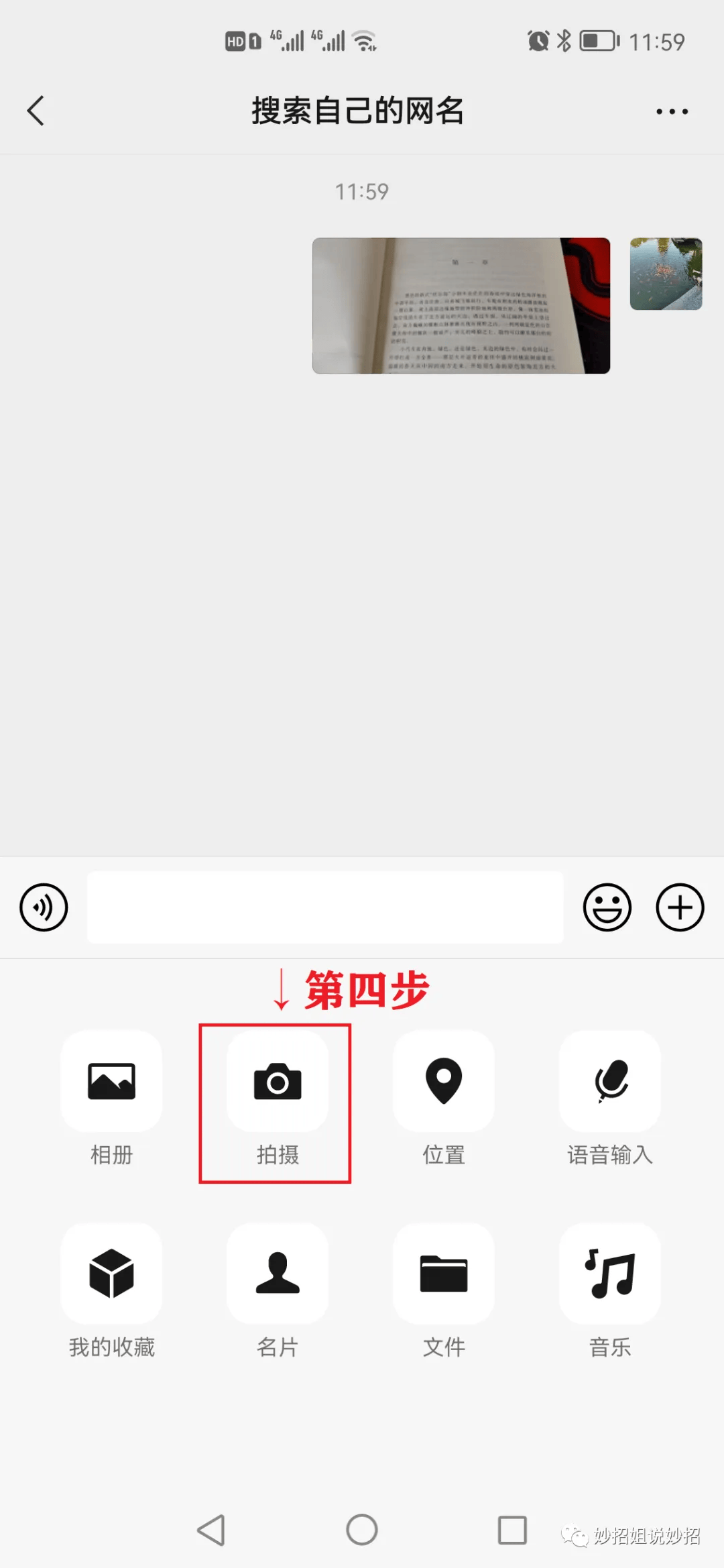Open the three-dot chat menu
Viewport: 724px width, 1568px height.
click(672, 111)
